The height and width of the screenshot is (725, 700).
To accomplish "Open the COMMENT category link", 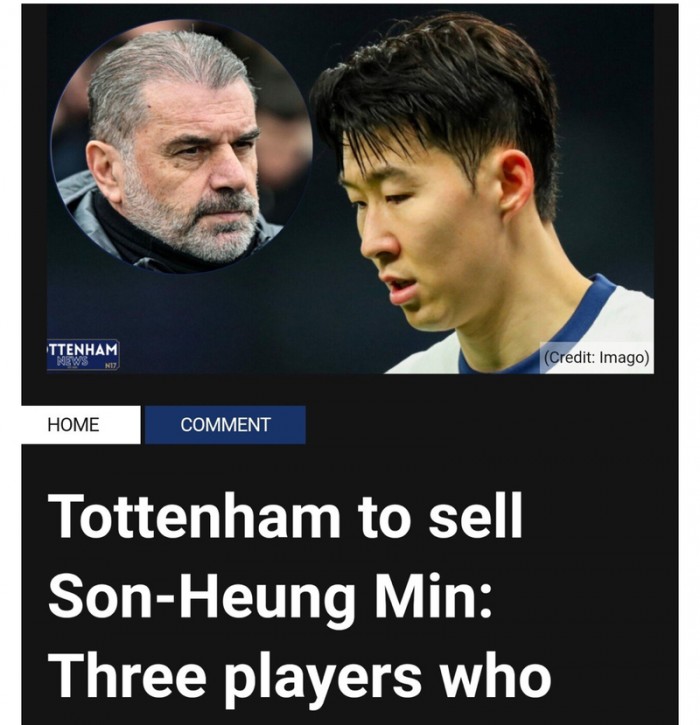I will [x=225, y=425].
